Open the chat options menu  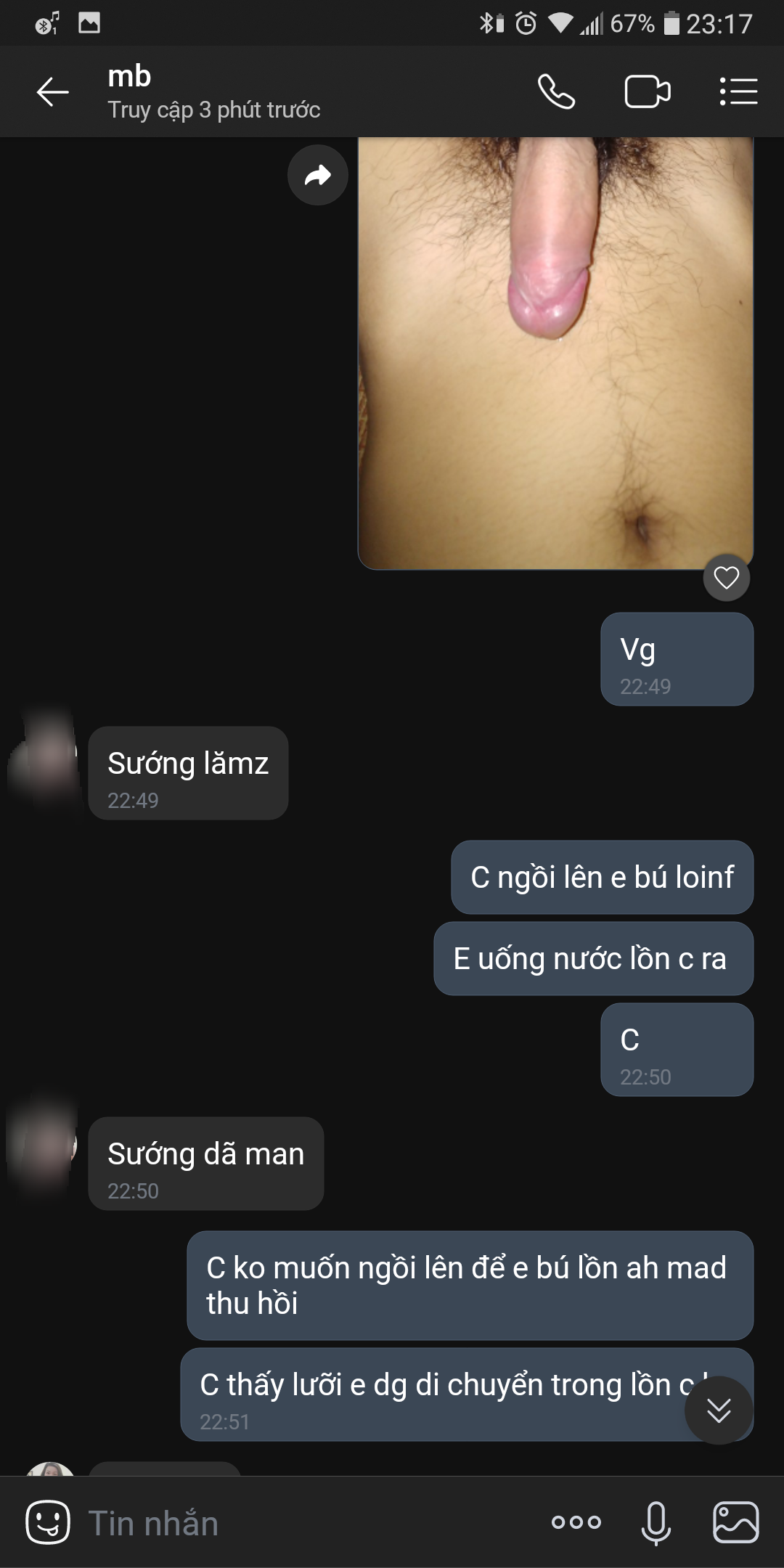click(738, 92)
